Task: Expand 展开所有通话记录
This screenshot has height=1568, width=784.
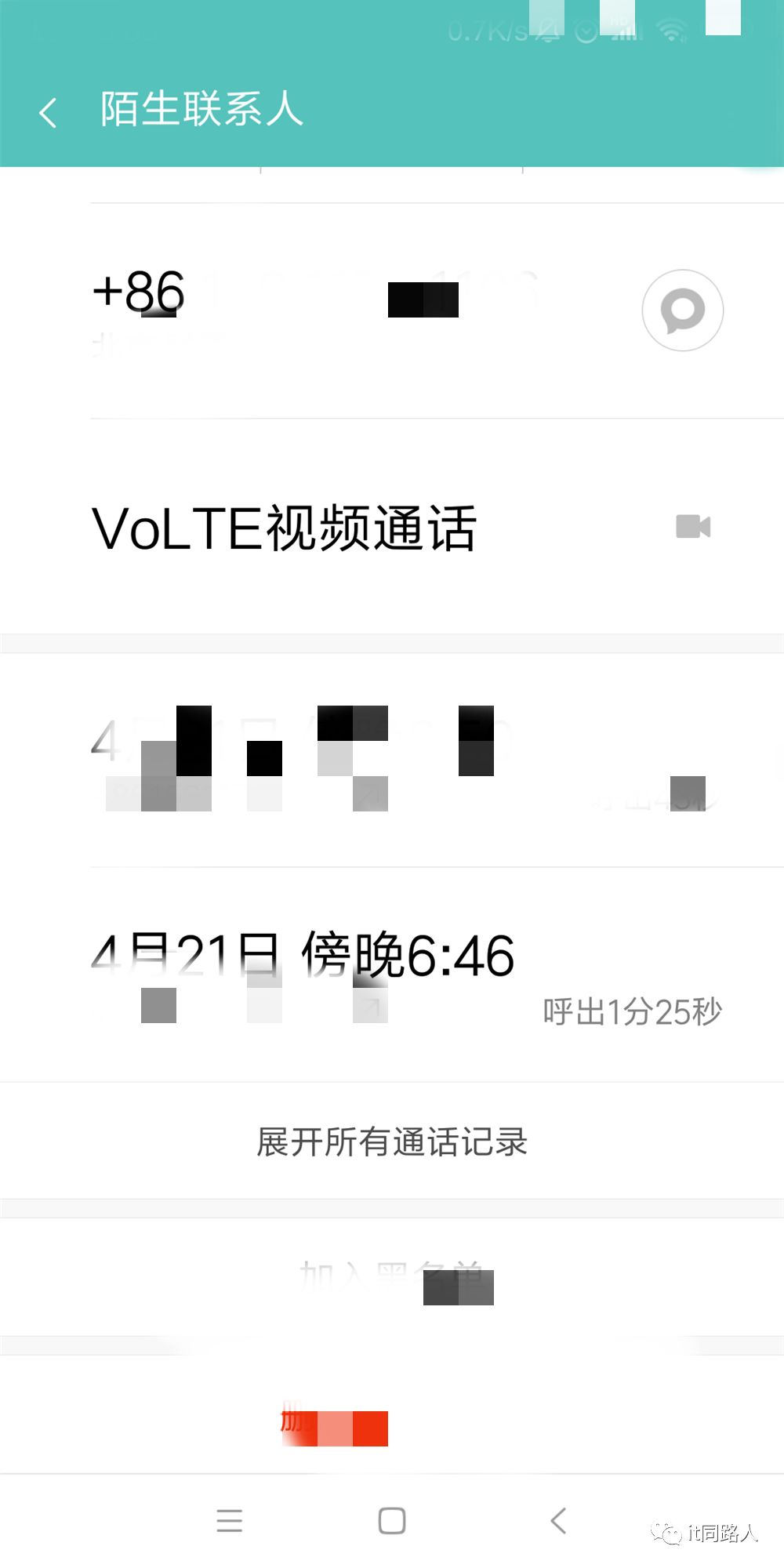Action: 392,1142
